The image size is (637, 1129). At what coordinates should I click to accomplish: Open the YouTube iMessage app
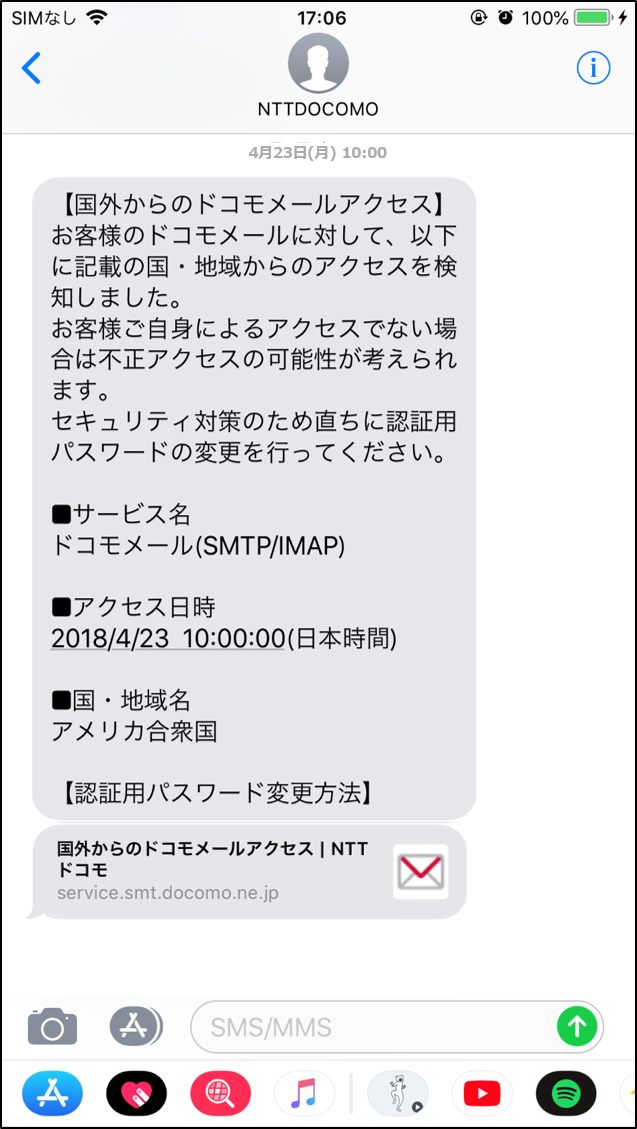pyautogui.click(x=482, y=1094)
